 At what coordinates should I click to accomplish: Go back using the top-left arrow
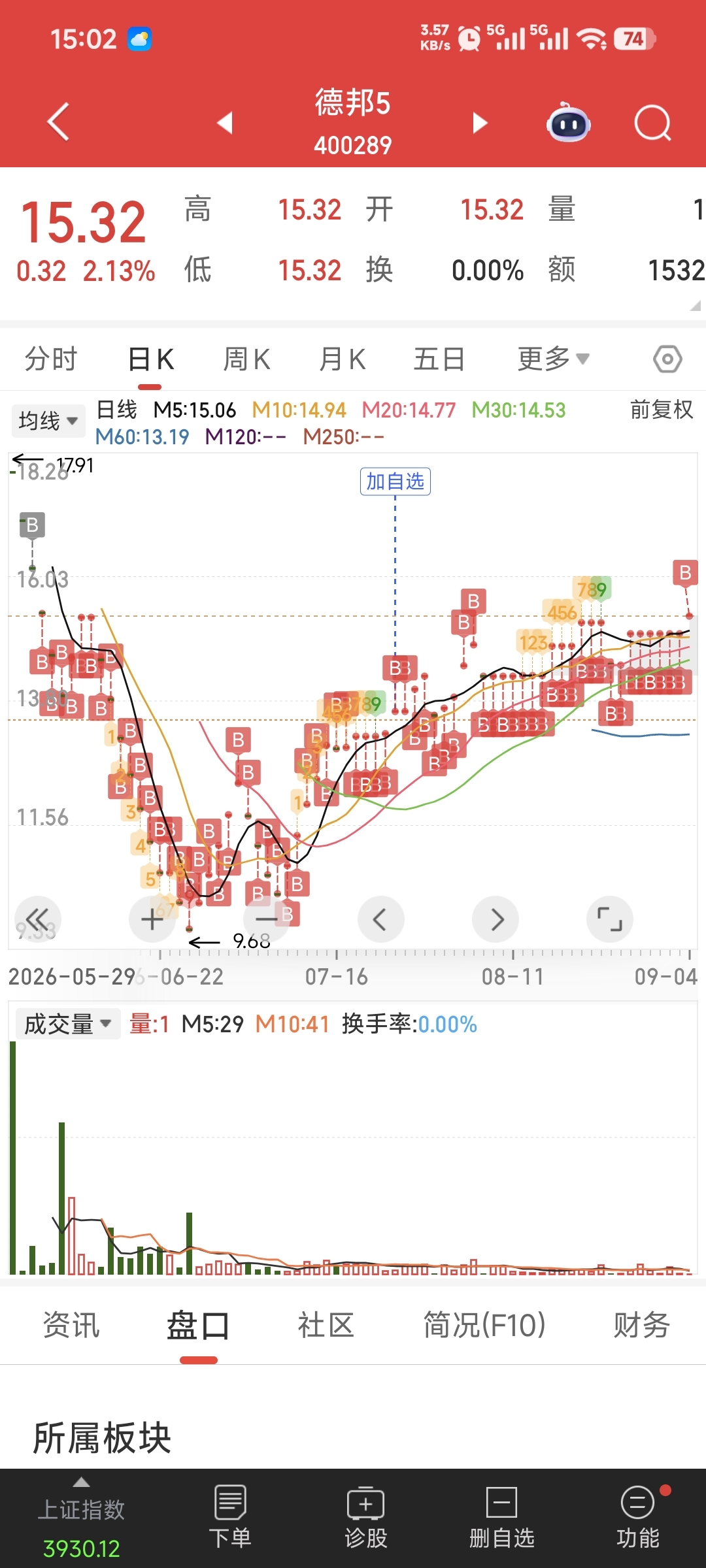click(x=58, y=122)
